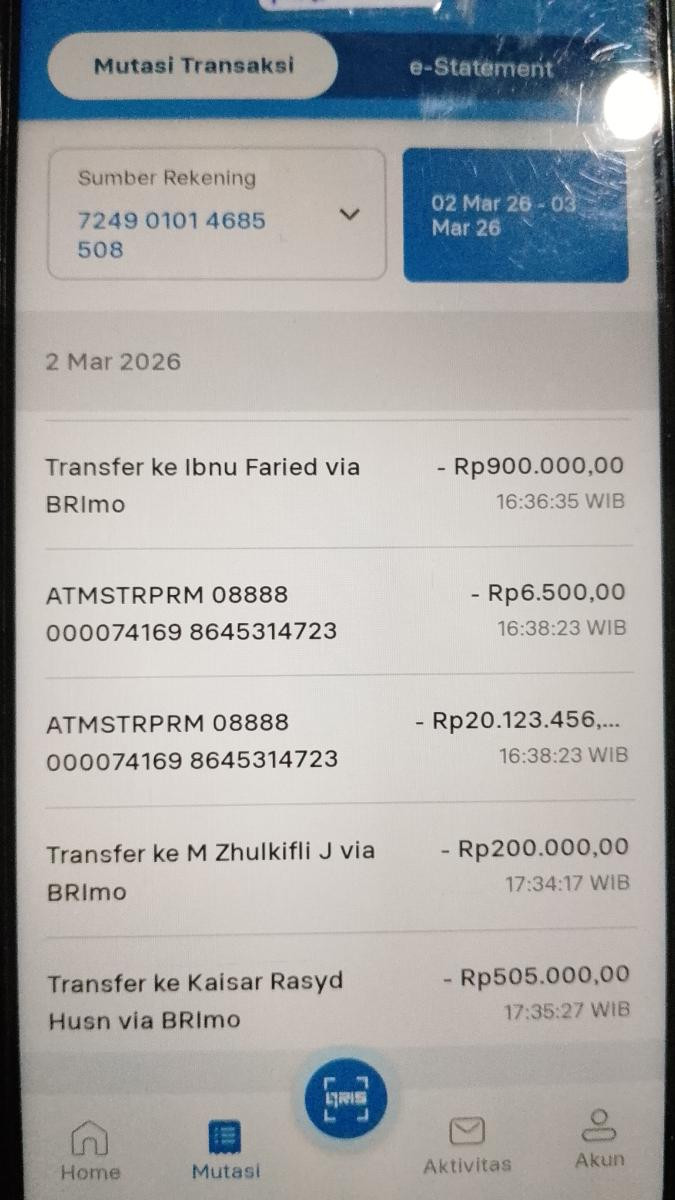
Task: View transfer to M Zhulkifli J
Action: click(x=337, y=867)
